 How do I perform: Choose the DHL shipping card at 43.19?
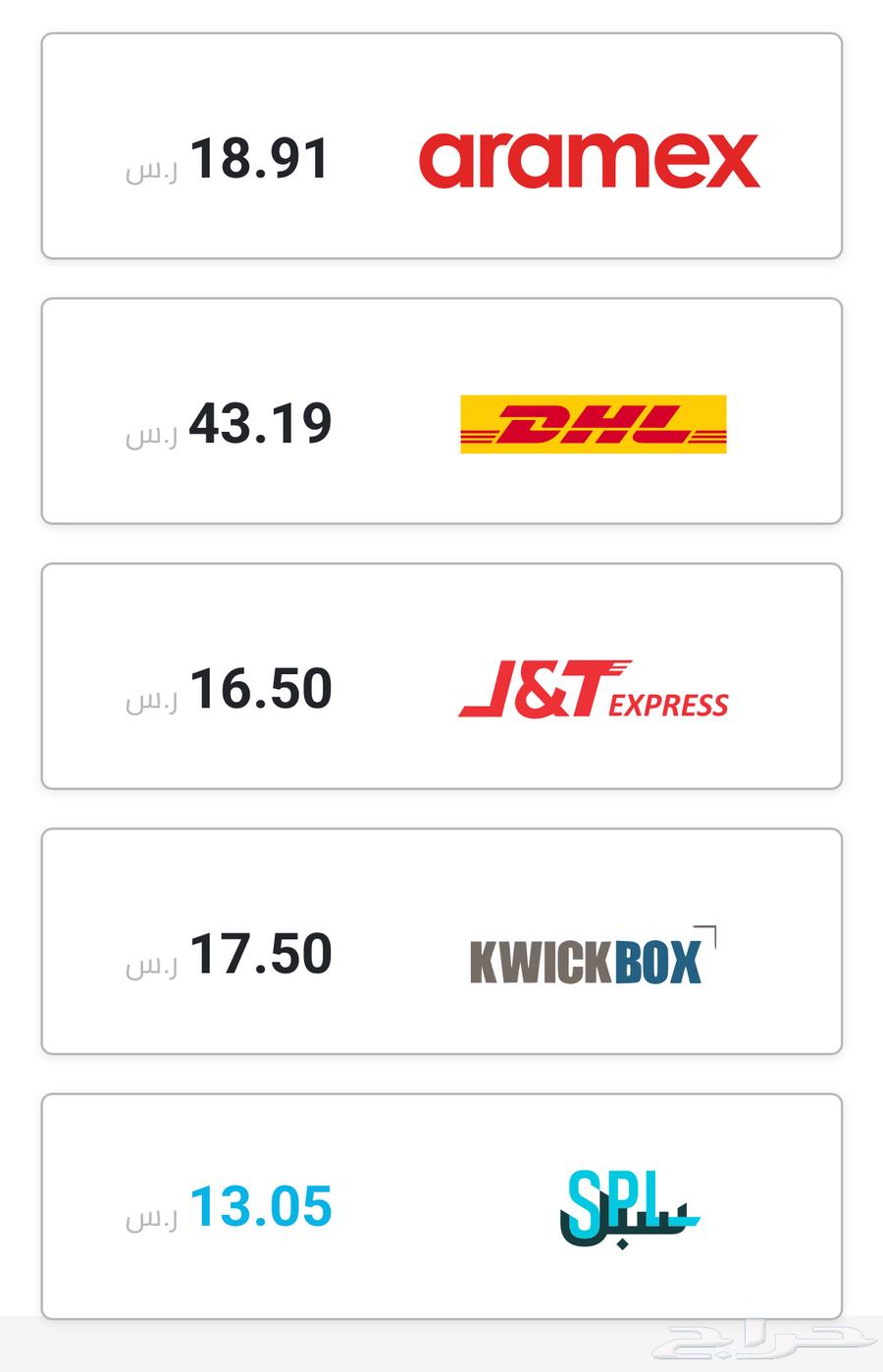point(441,412)
